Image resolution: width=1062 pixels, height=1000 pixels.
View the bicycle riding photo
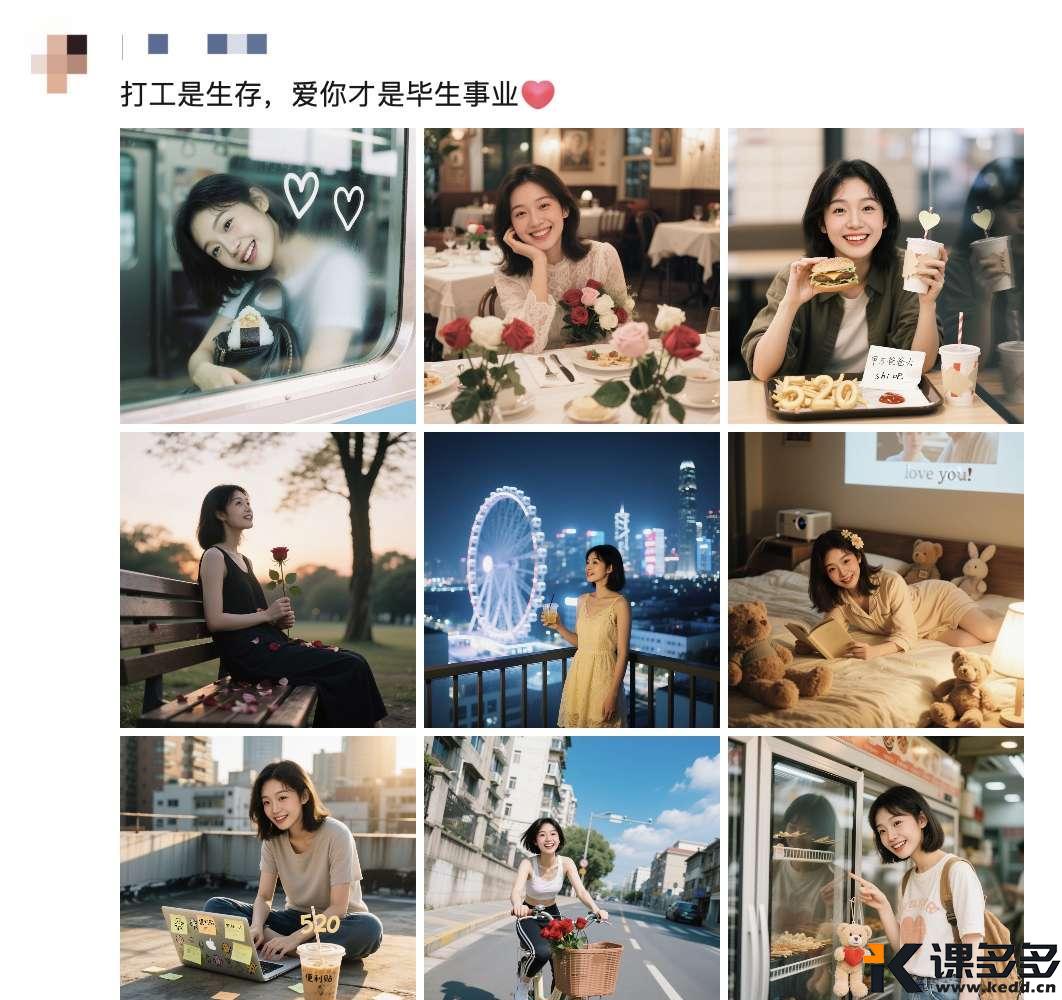coord(572,867)
